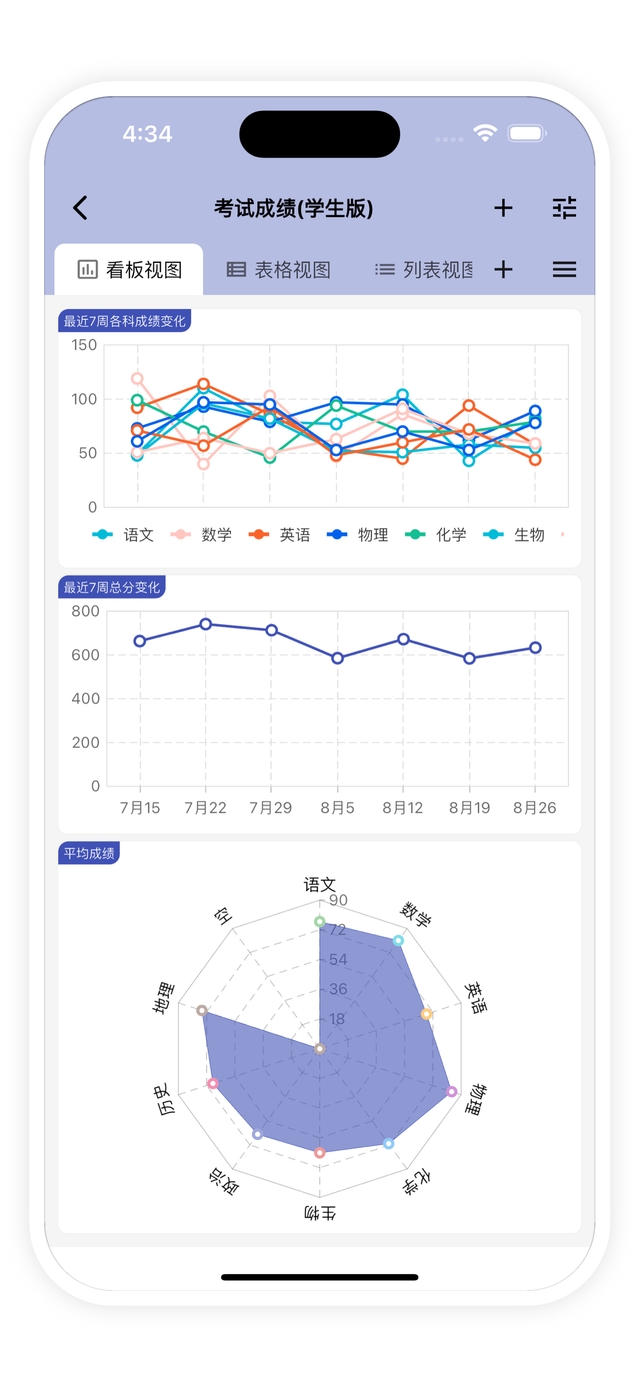This screenshot has height=1387, width=640.
Task: Toggle the 语文 series in the legend
Action: [123, 535]
